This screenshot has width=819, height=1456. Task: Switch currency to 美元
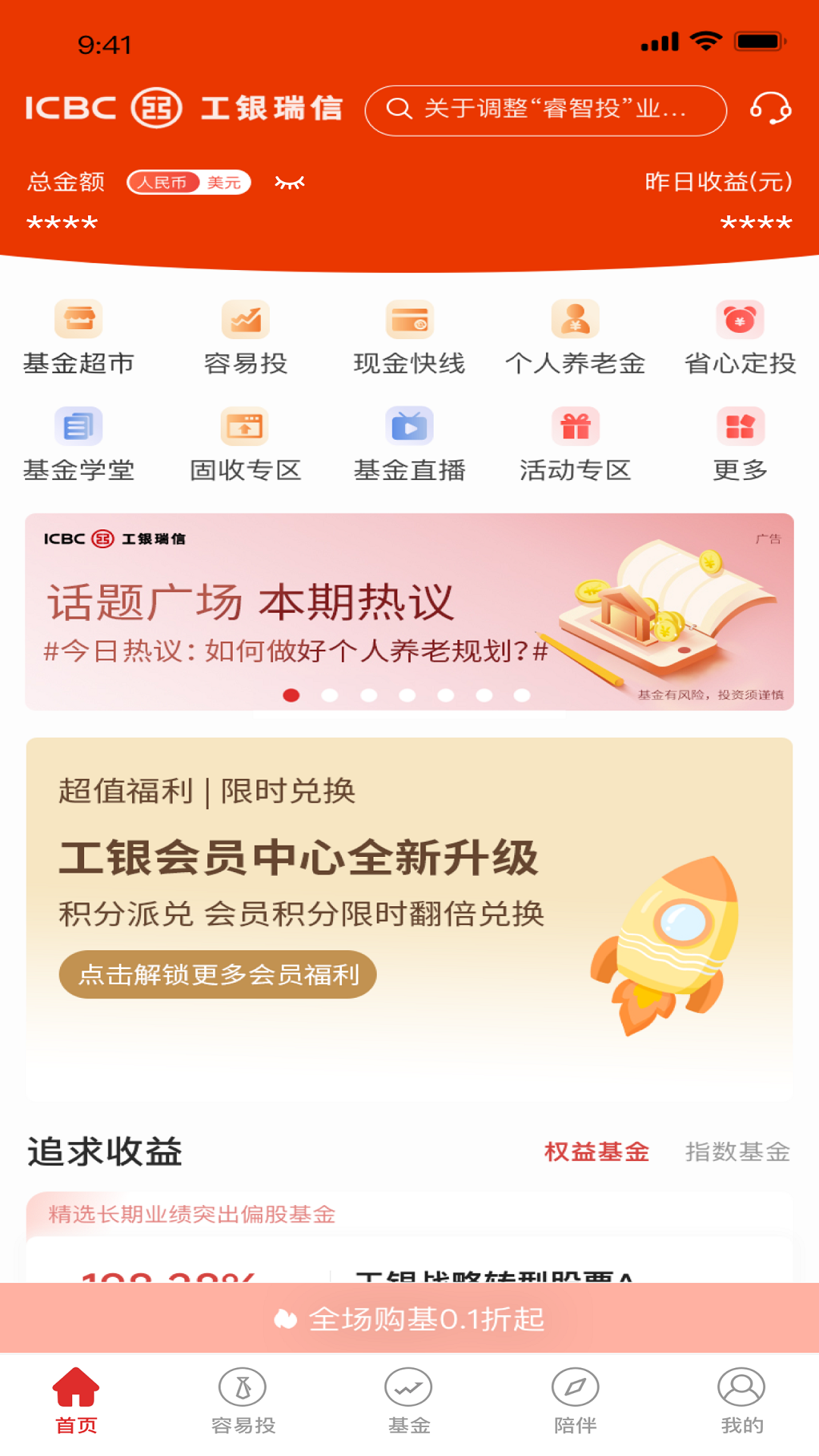(x=222, y=182)
